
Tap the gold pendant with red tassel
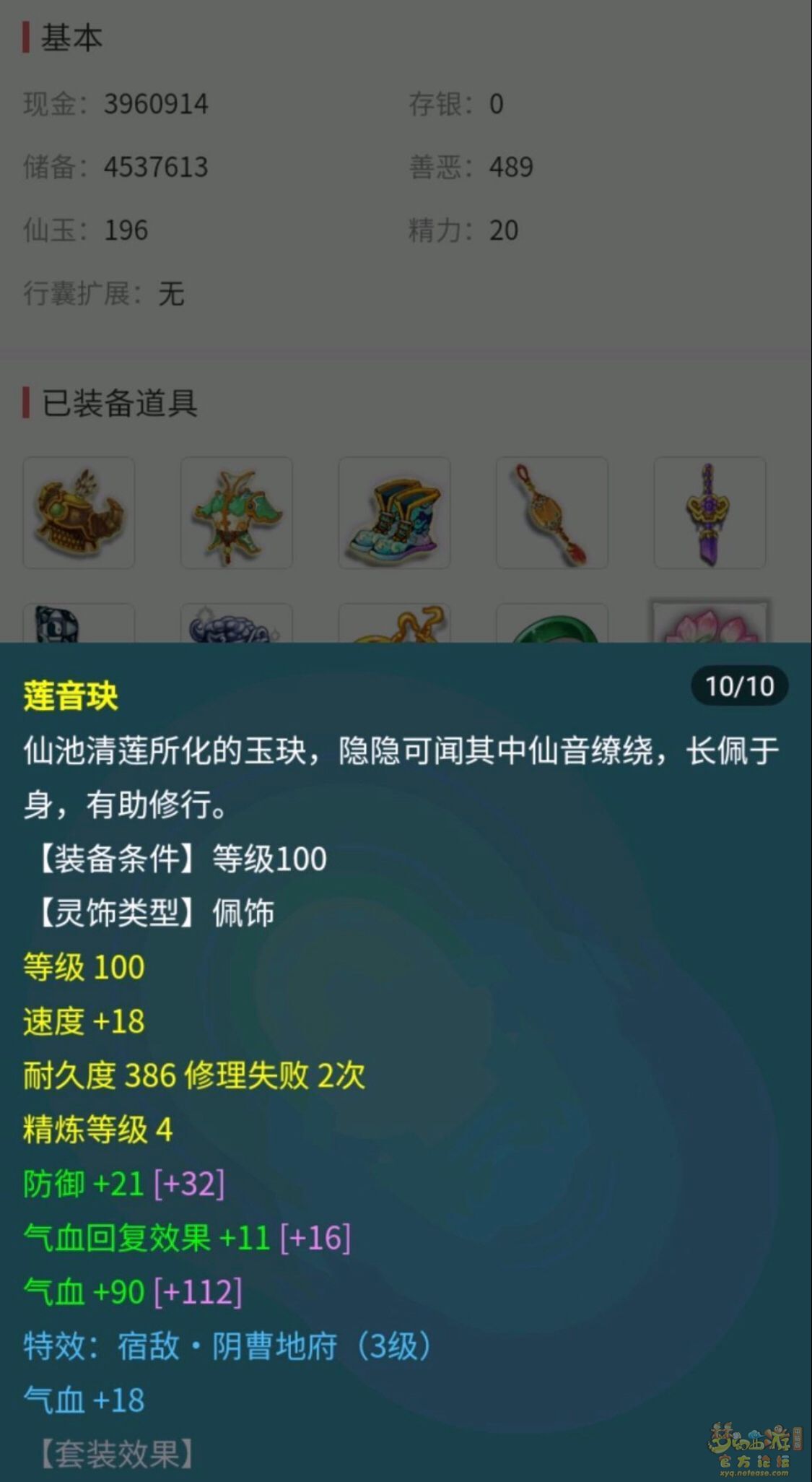[552, 513]
